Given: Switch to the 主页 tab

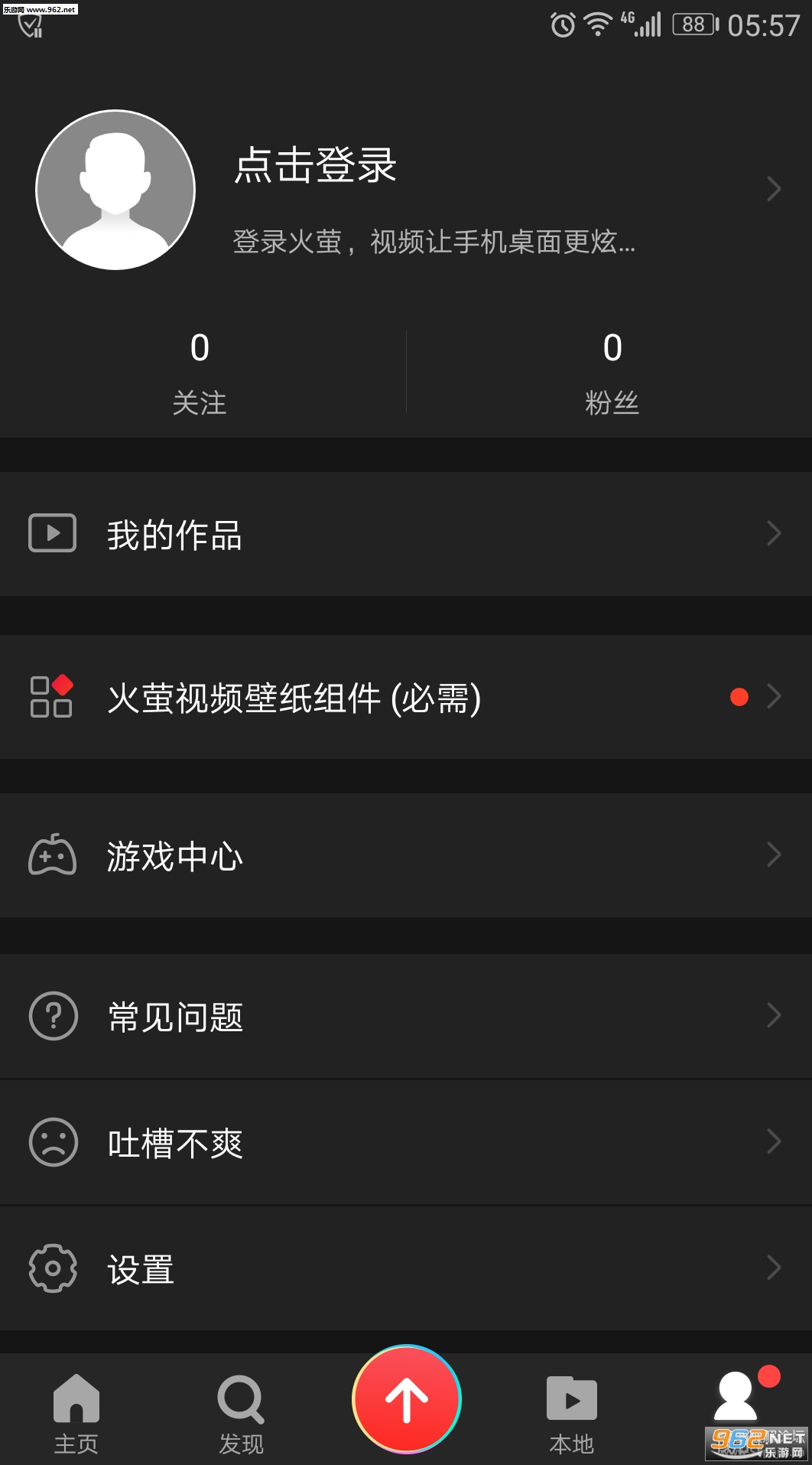Looking at the screenshot, I should click(76, 1412).
